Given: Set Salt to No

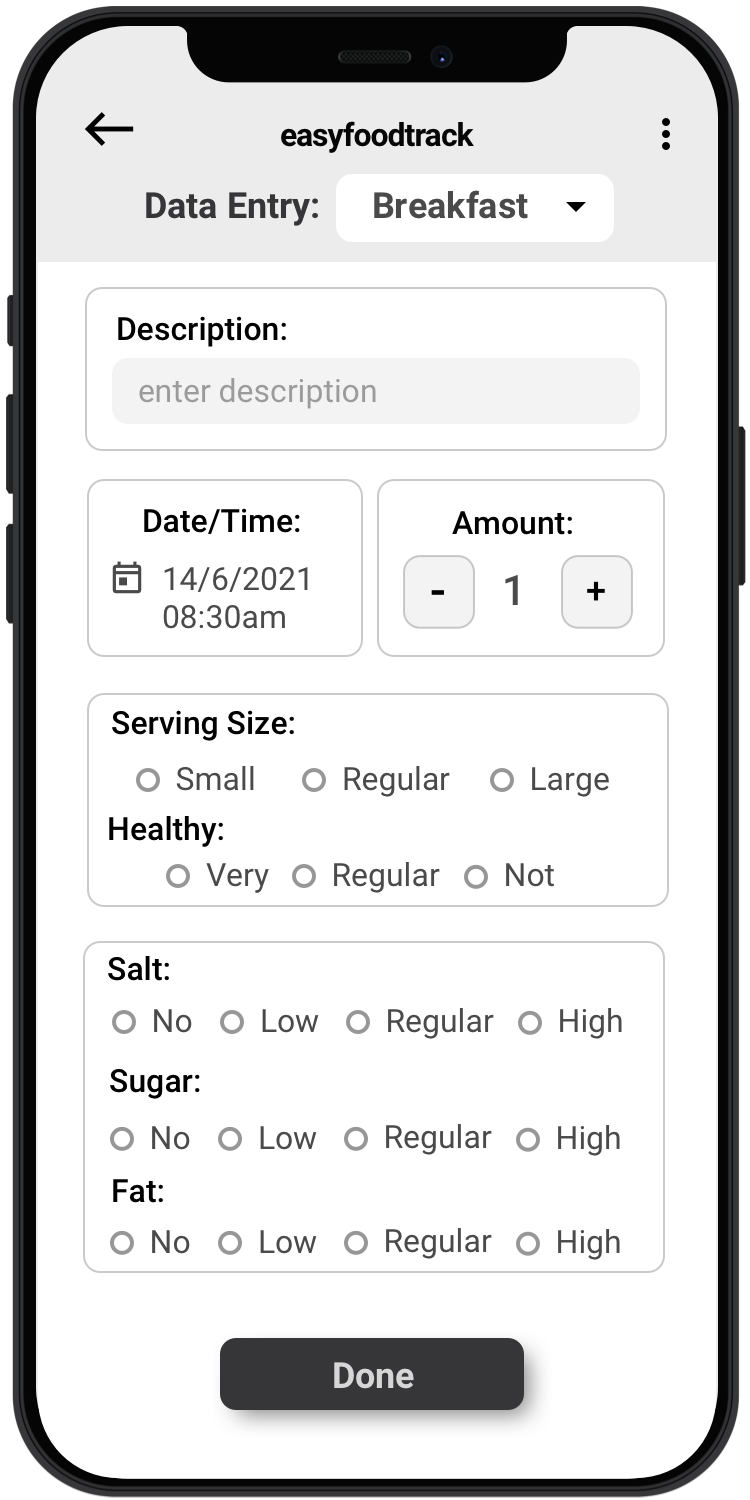Looking at the screenshot, I should pos(151,1022).
